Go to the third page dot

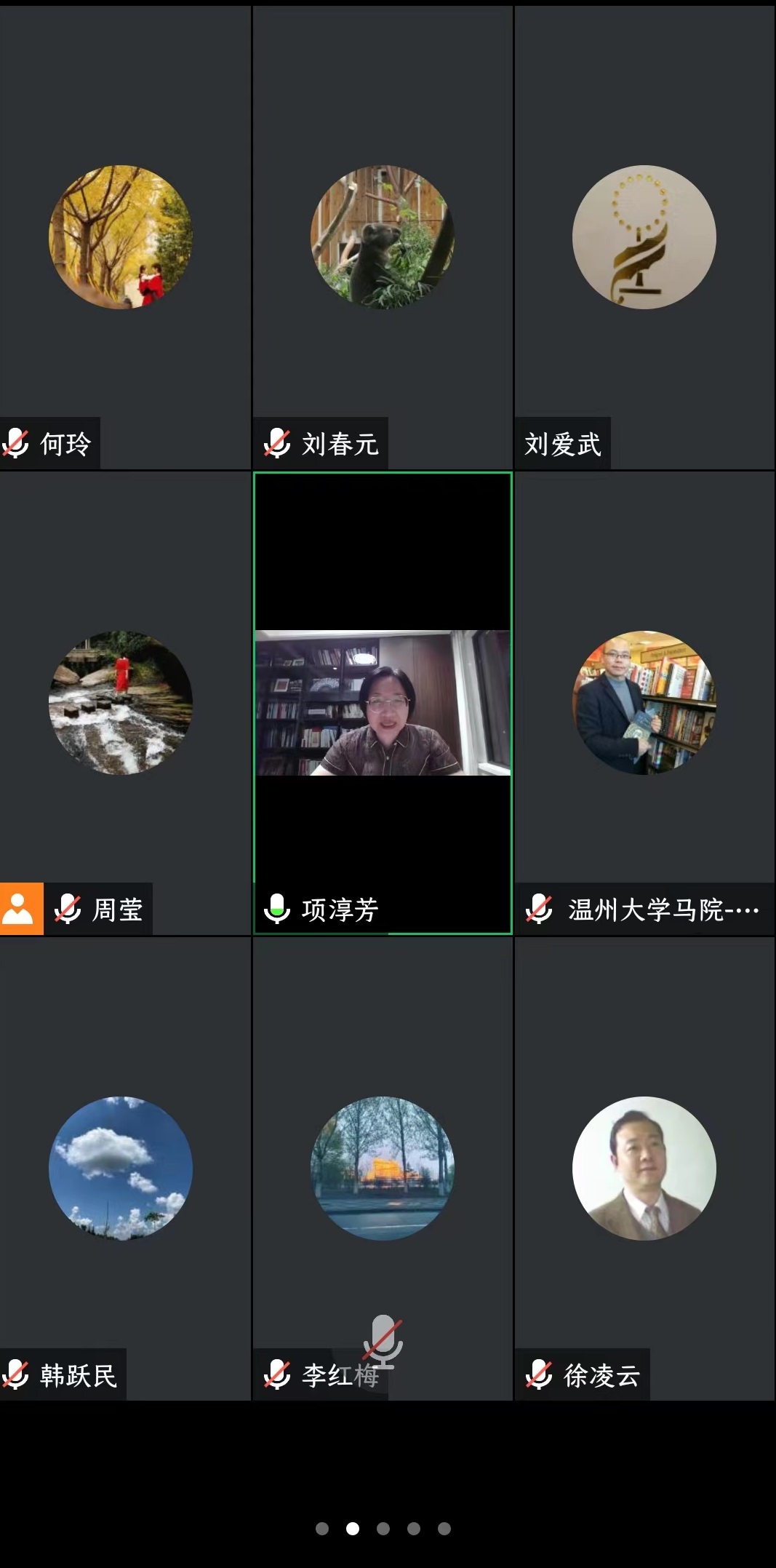click(x=383, y=1529)
